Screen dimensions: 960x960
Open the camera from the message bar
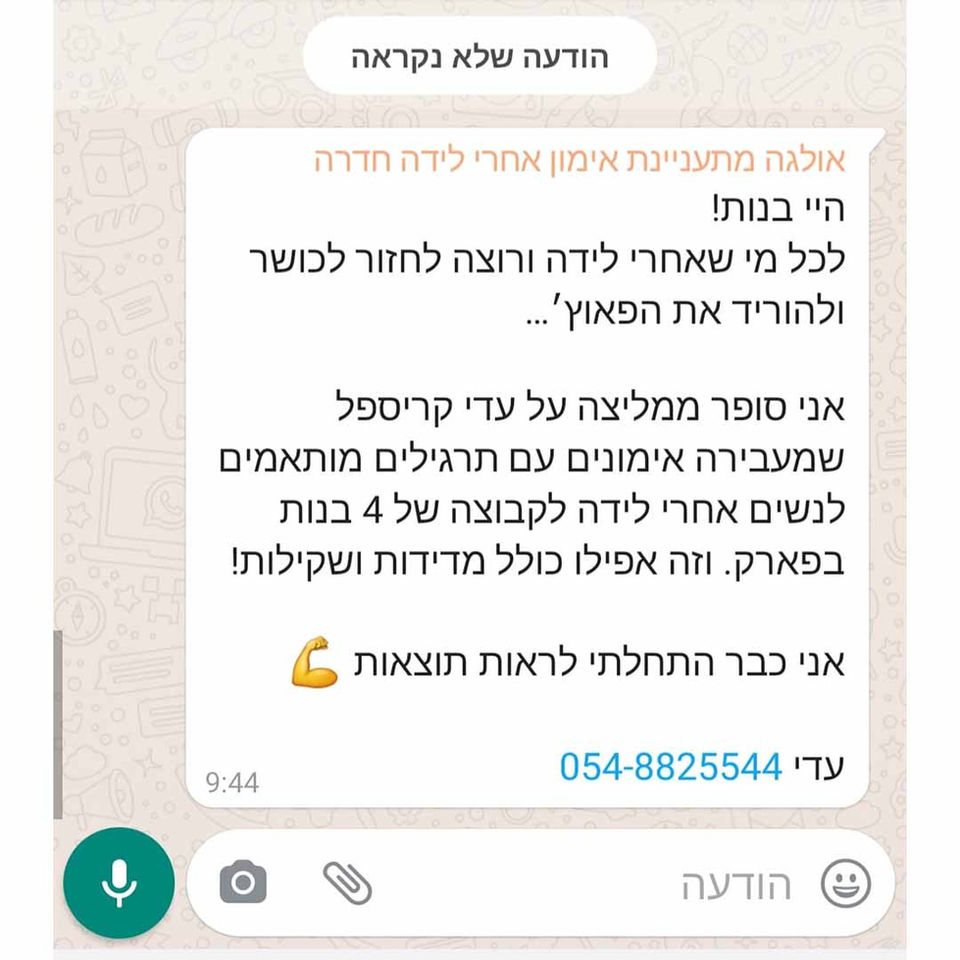coord(243,883)
